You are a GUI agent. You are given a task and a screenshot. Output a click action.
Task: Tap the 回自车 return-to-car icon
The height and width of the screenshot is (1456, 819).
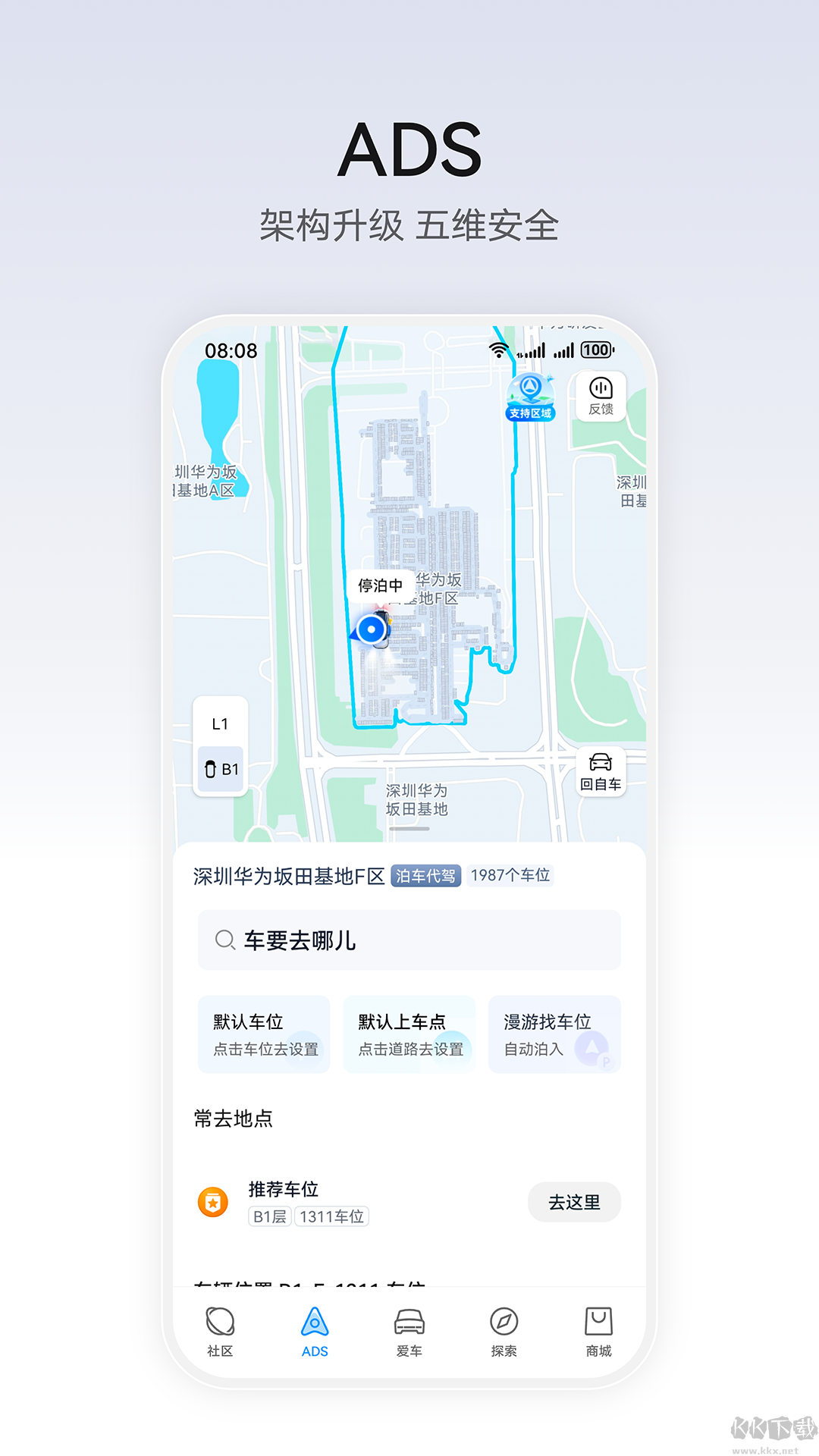(x=601, y=768)
